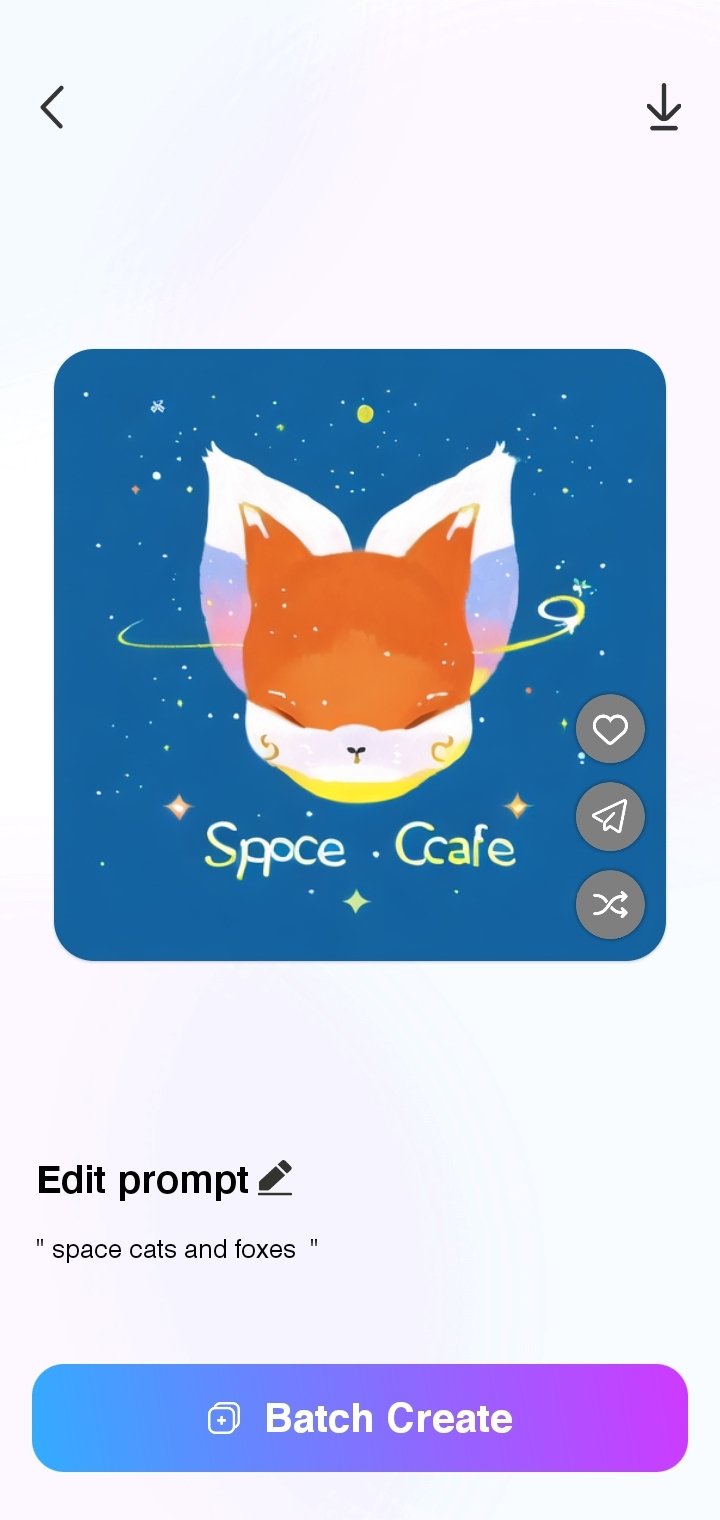The image size is (720, 1520).
Task: Download the generated image
Action: click(663, 107)
